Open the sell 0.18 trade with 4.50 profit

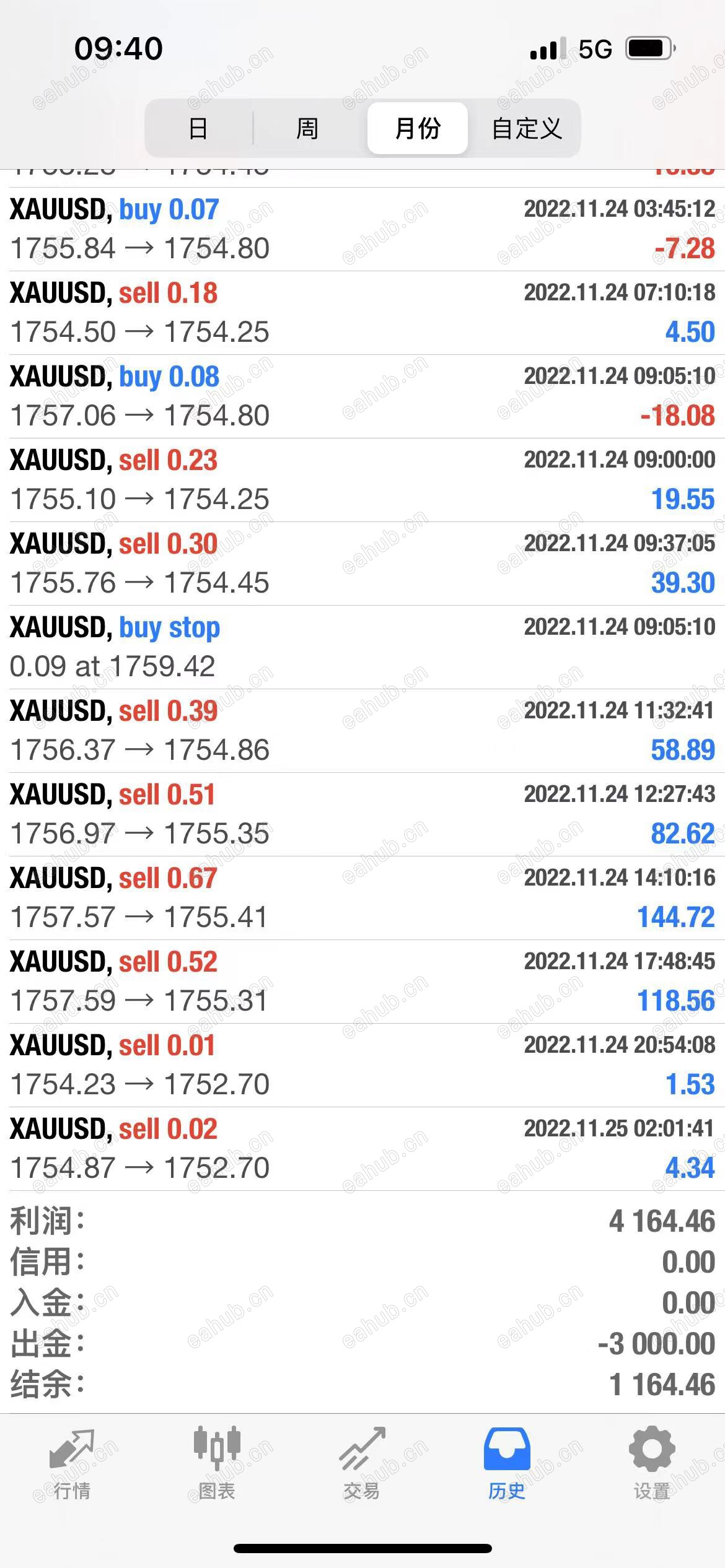coord(362,313)
